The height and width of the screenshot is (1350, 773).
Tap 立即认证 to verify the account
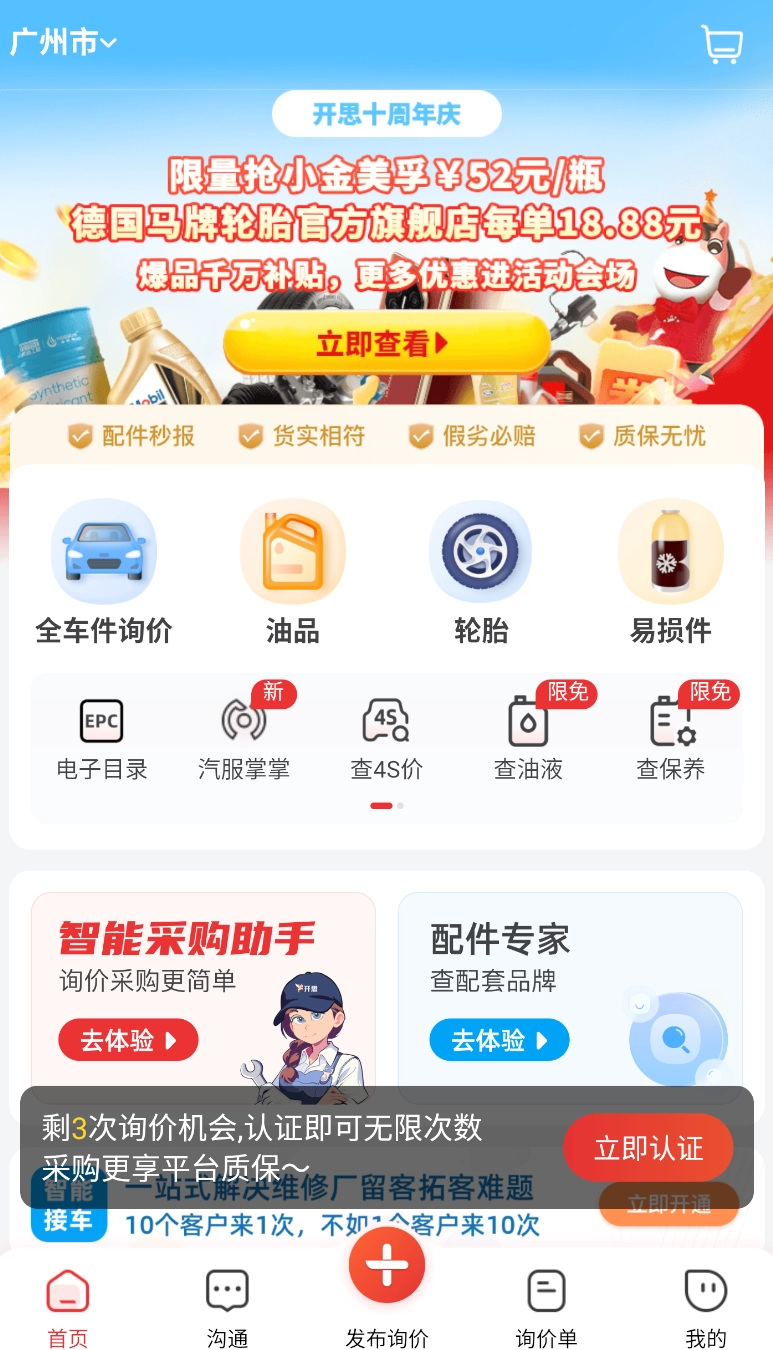648,1148
